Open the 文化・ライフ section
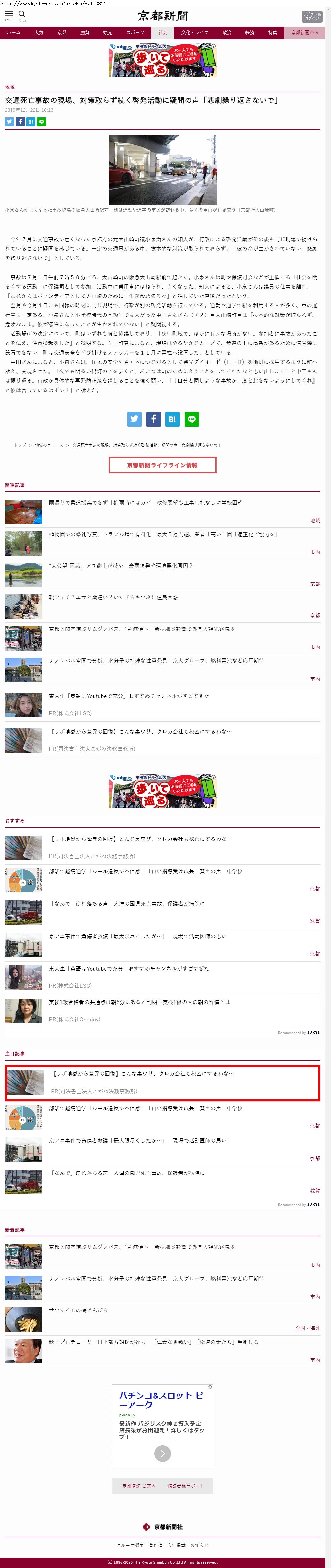The image size is (331, 1568). tap(194, 32)
